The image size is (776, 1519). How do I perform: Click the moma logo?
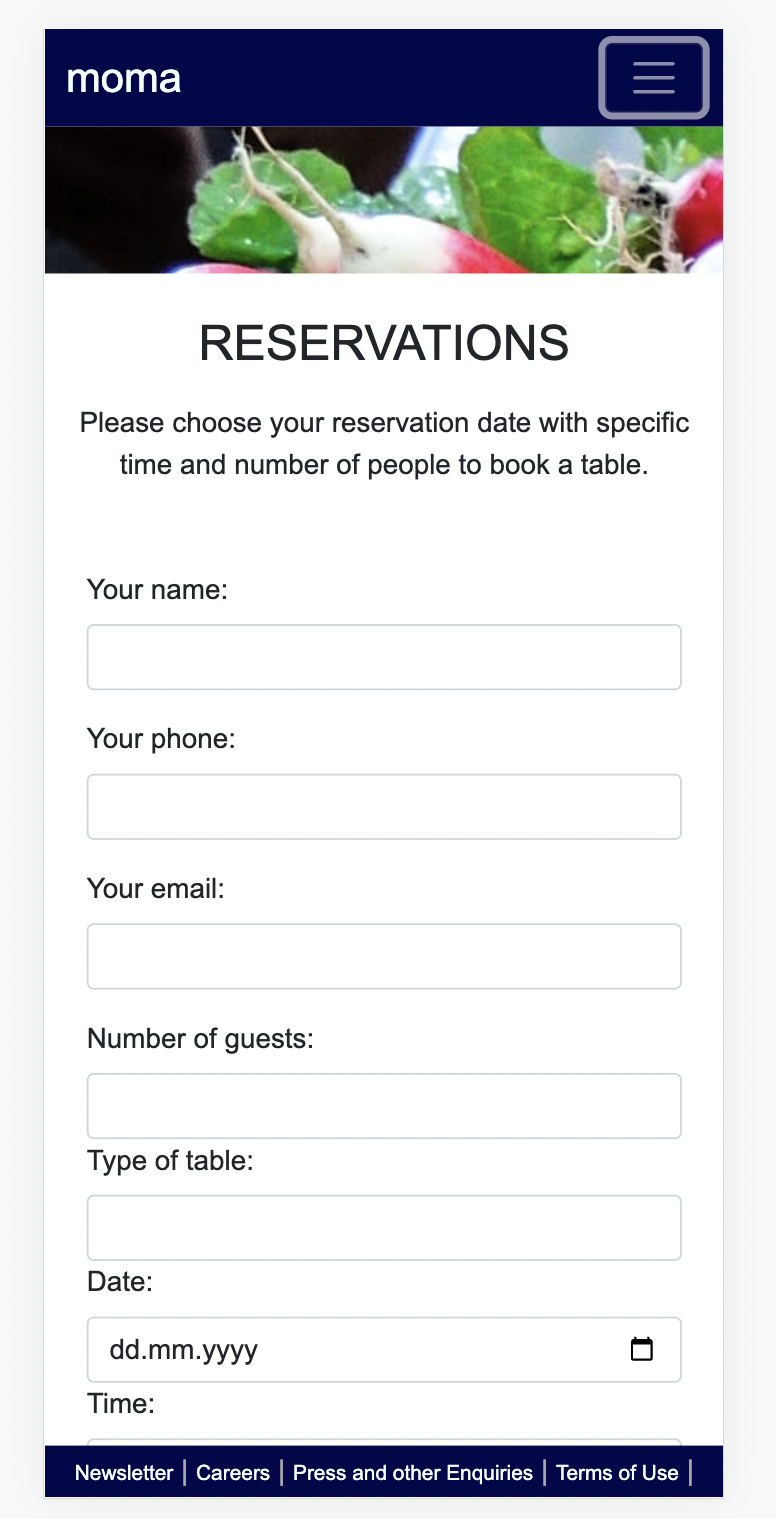[123, 77]
